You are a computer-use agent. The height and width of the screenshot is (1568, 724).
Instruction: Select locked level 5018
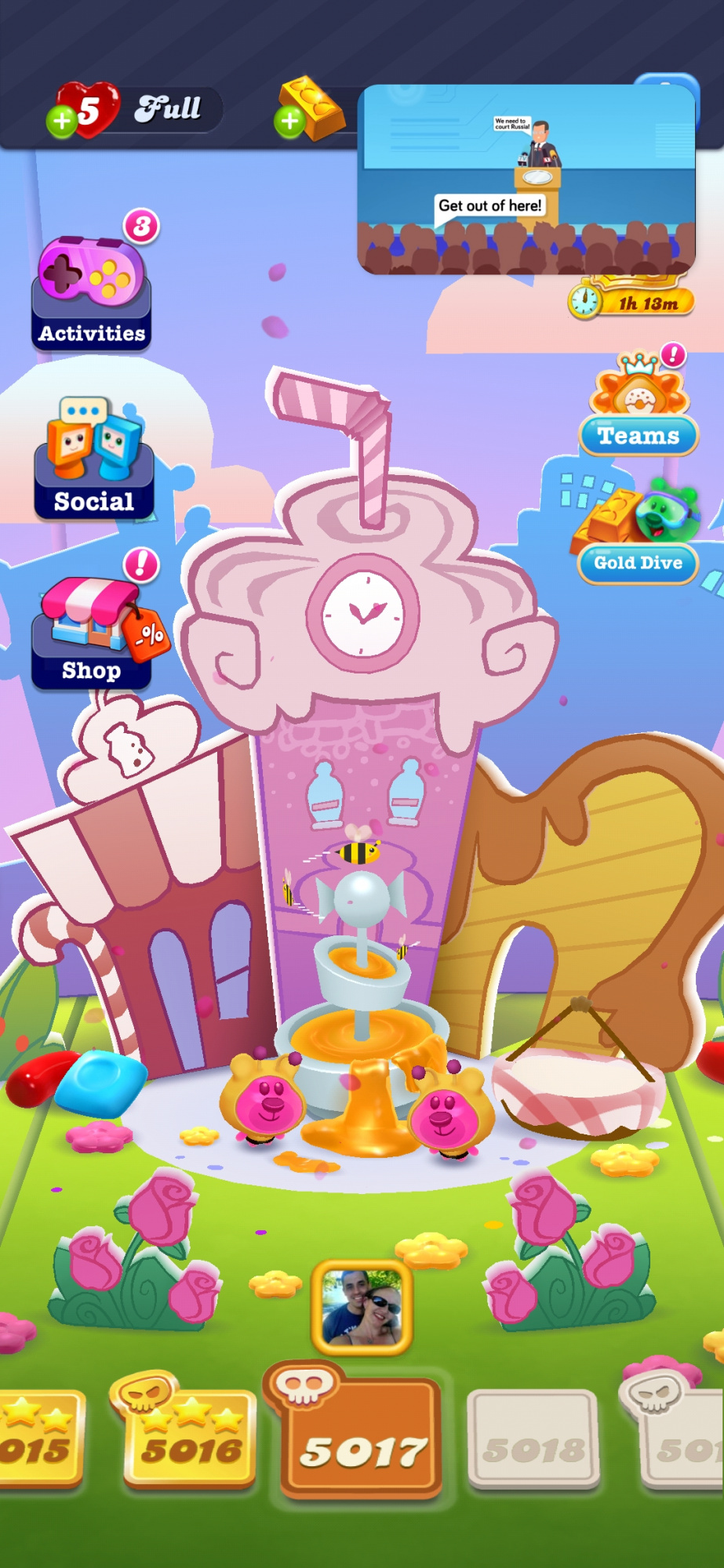click(x=533, y=1439)
